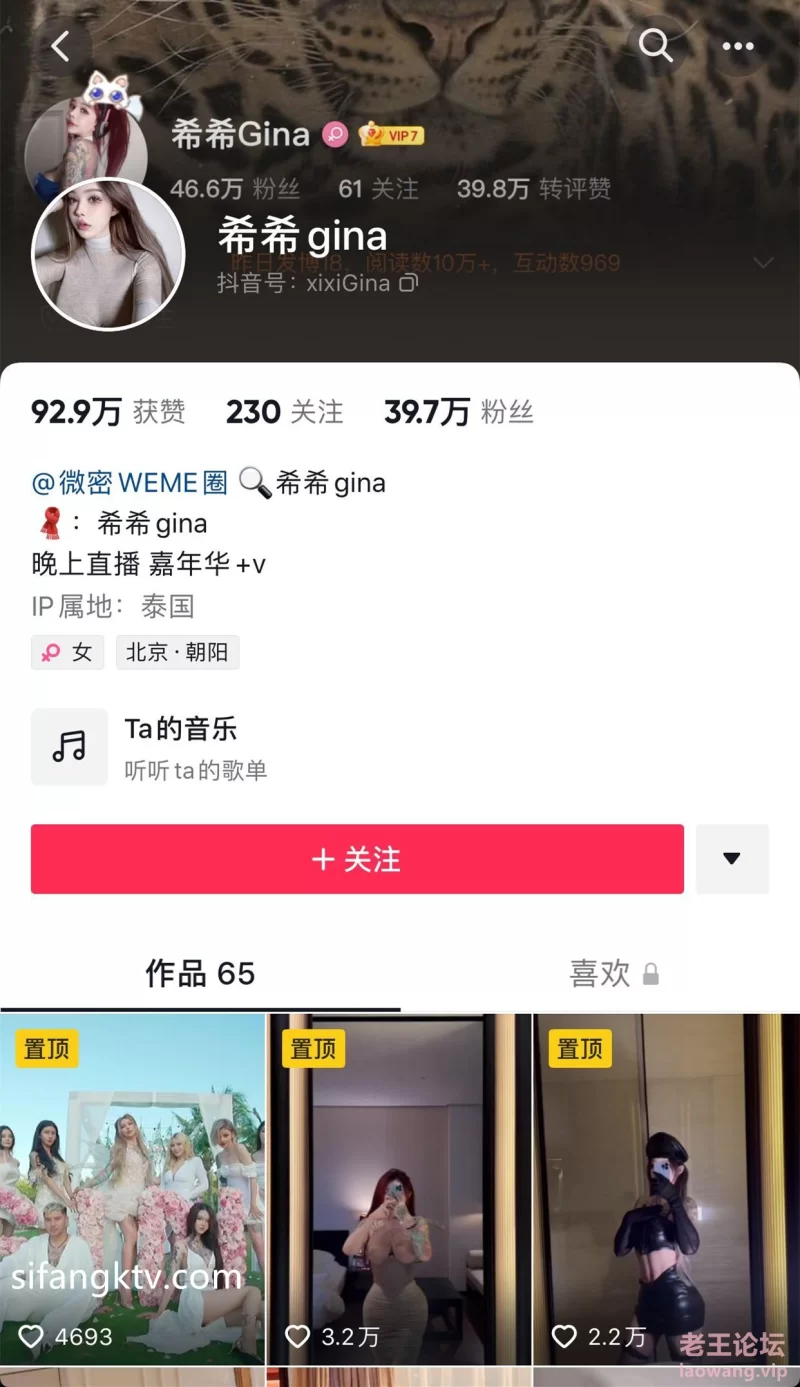The image size is (800, 1387).
Task: Open the 39.7万 粉丝 followers list
Action: point(458,412)
